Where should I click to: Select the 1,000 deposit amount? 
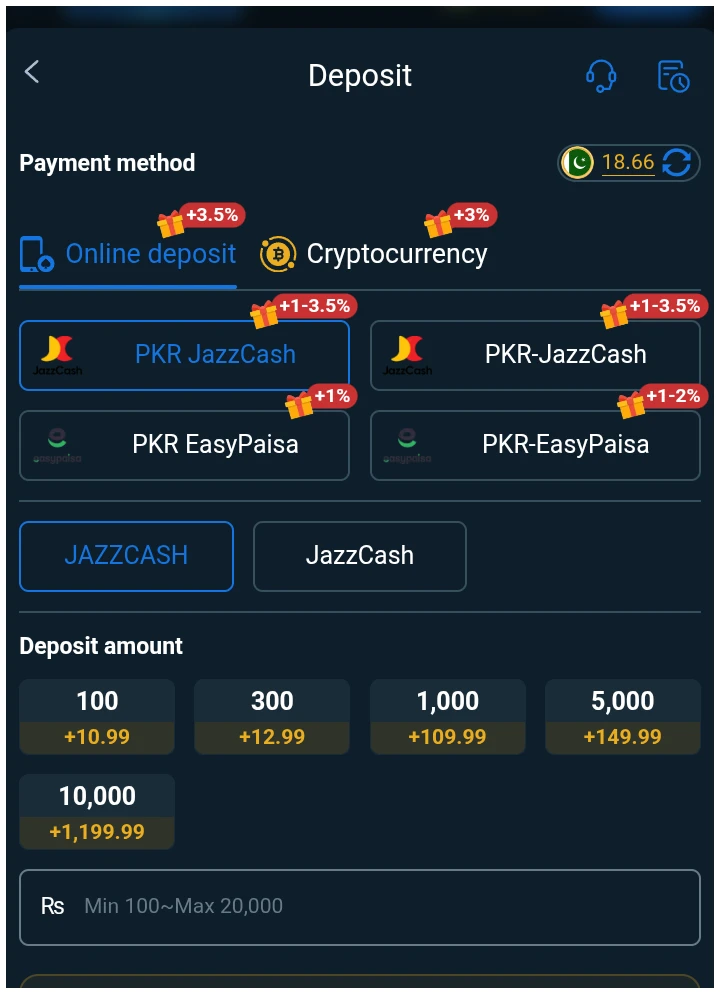point(448,717)
